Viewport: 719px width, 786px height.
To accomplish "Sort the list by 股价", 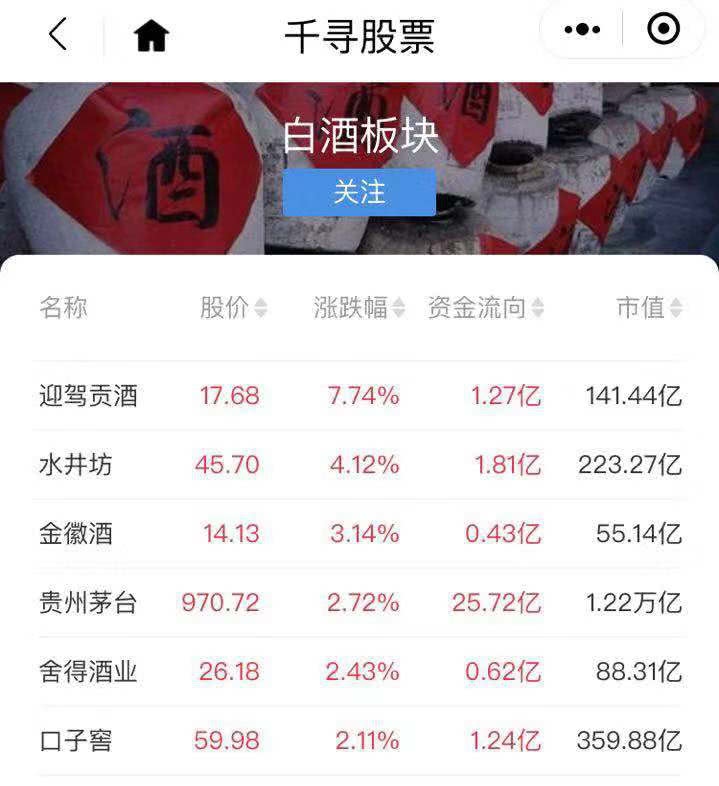I will tap(233, 308).
